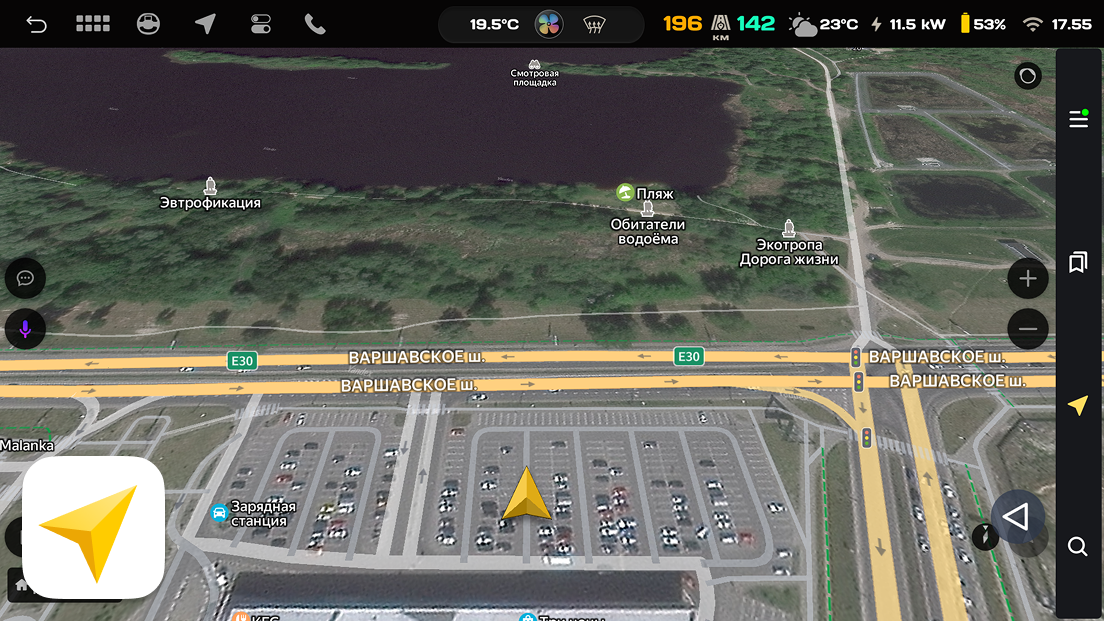Tap the compass to reorient map
Image resolution: width=1104 pixels, height=621 pixels.
click(x=985, y=536)
